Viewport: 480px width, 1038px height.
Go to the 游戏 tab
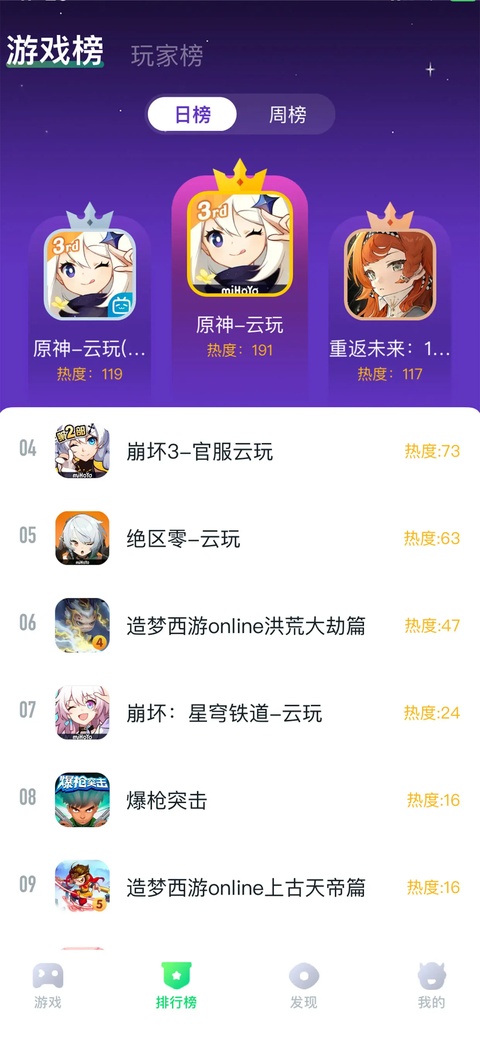pyautogui.click(x=48, y=986)
